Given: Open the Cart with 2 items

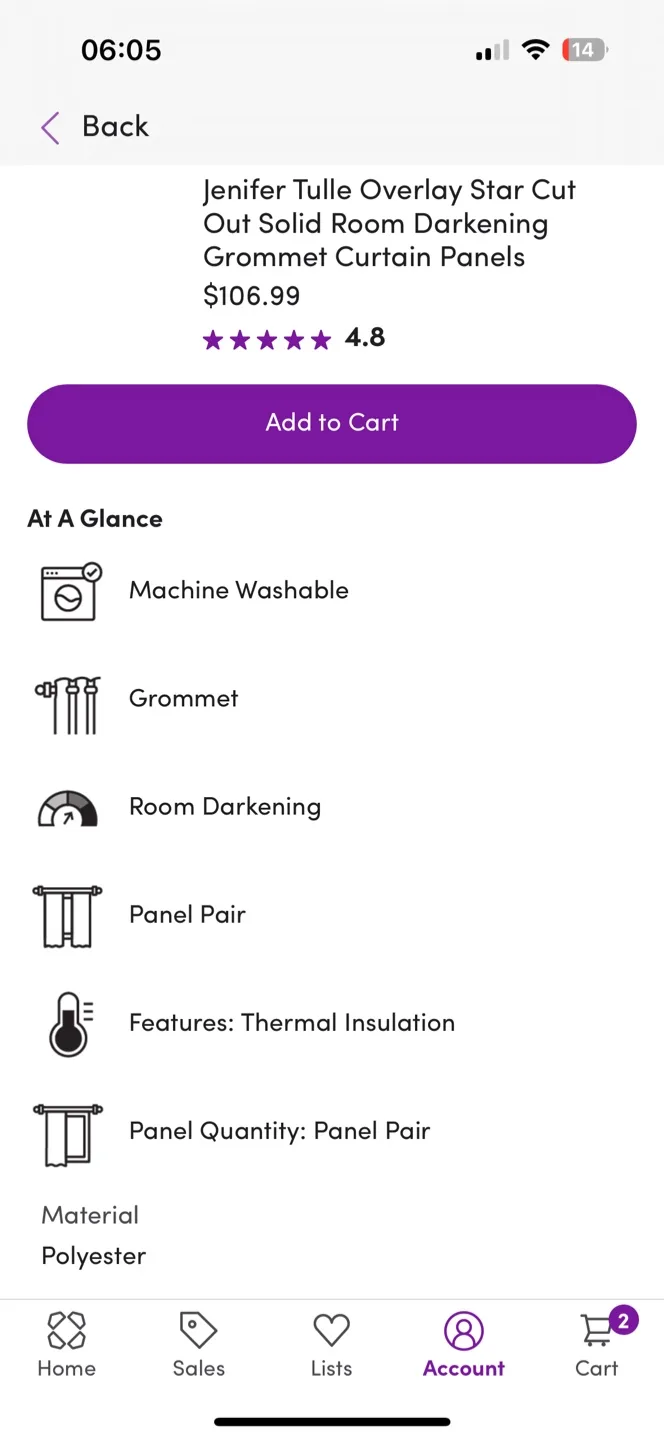Looking at the screenshot, I should pos(598,1345).
